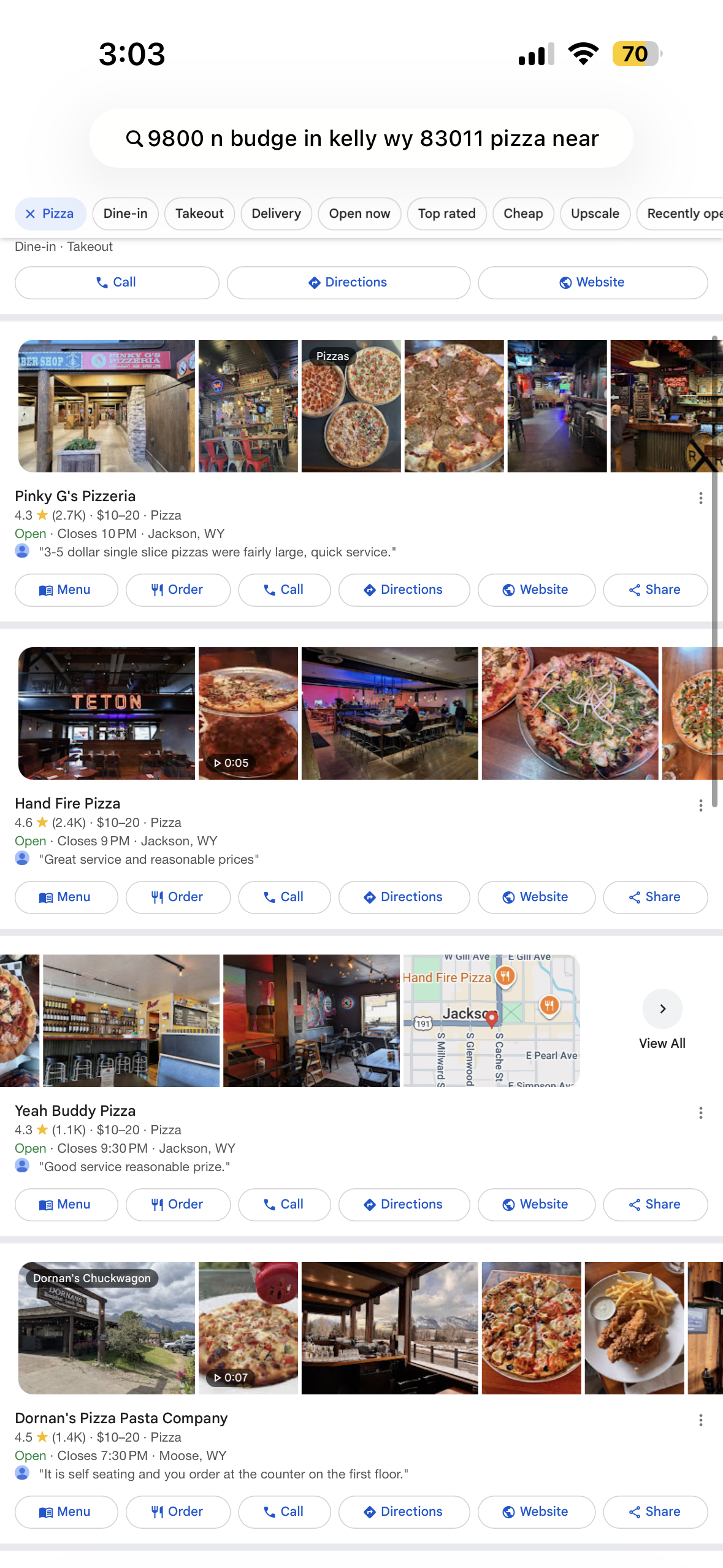Apply the Open now filter
This screenshot has width=723, height=1568.
359,213
